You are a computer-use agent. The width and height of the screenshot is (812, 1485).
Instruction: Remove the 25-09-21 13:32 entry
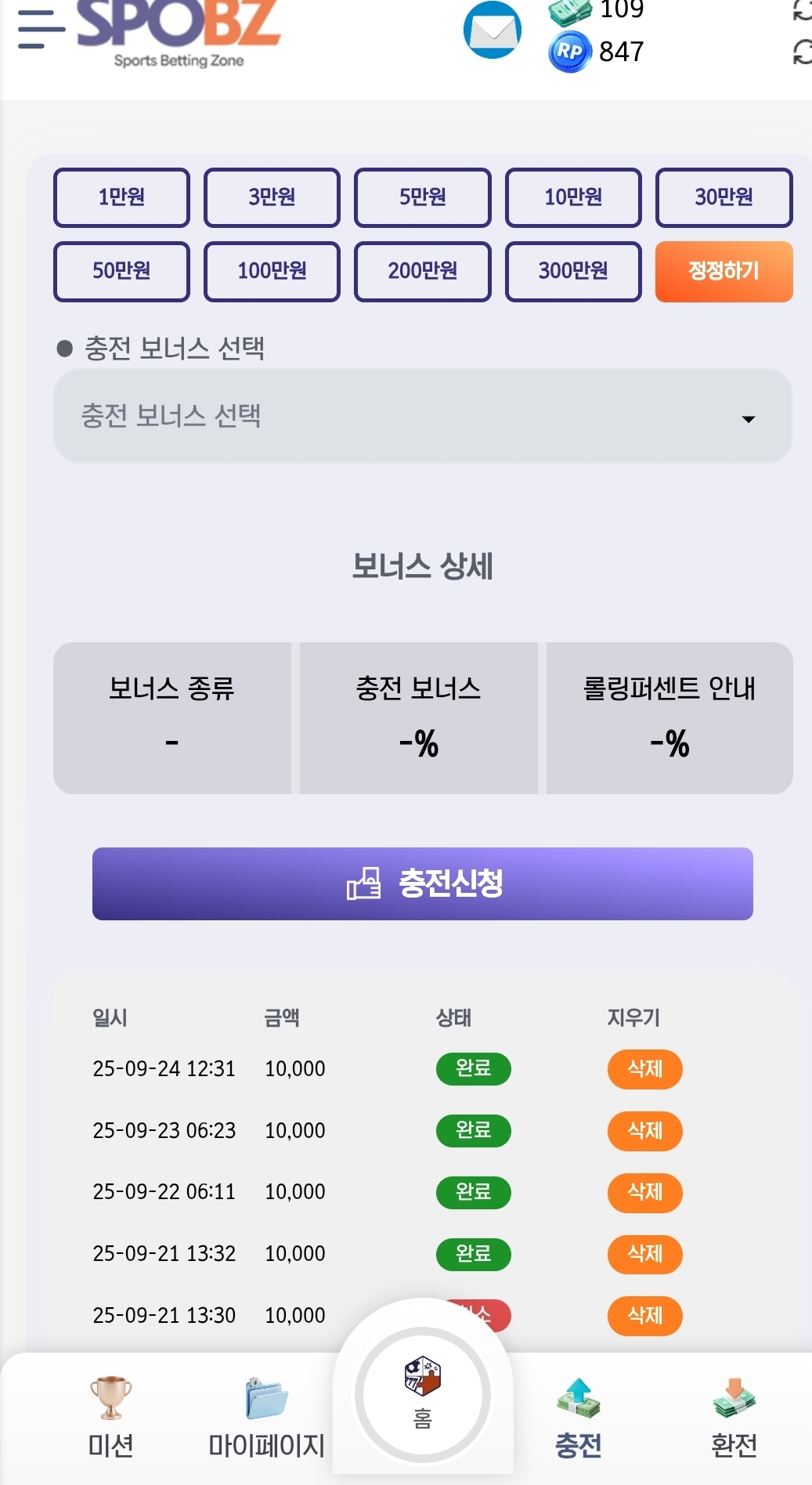click(x=644, y=1254)
